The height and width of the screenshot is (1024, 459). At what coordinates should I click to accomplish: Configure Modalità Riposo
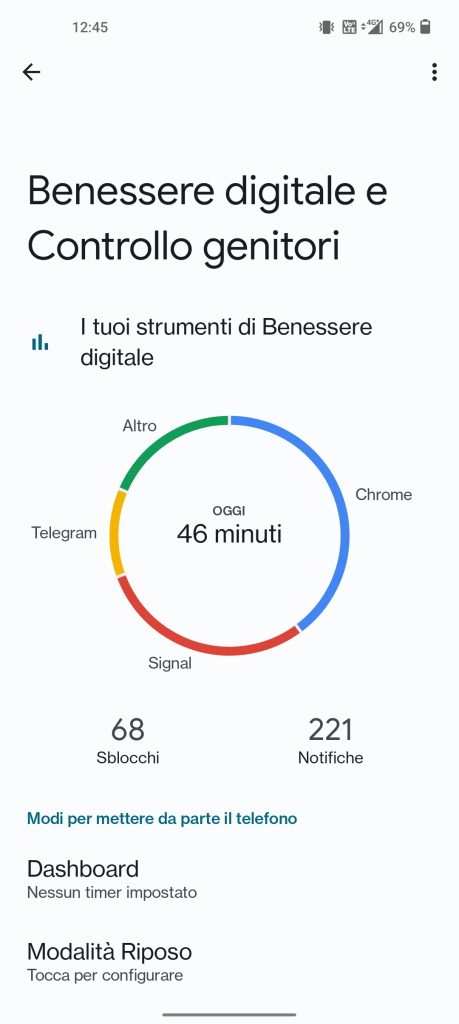tap(229, 961)
